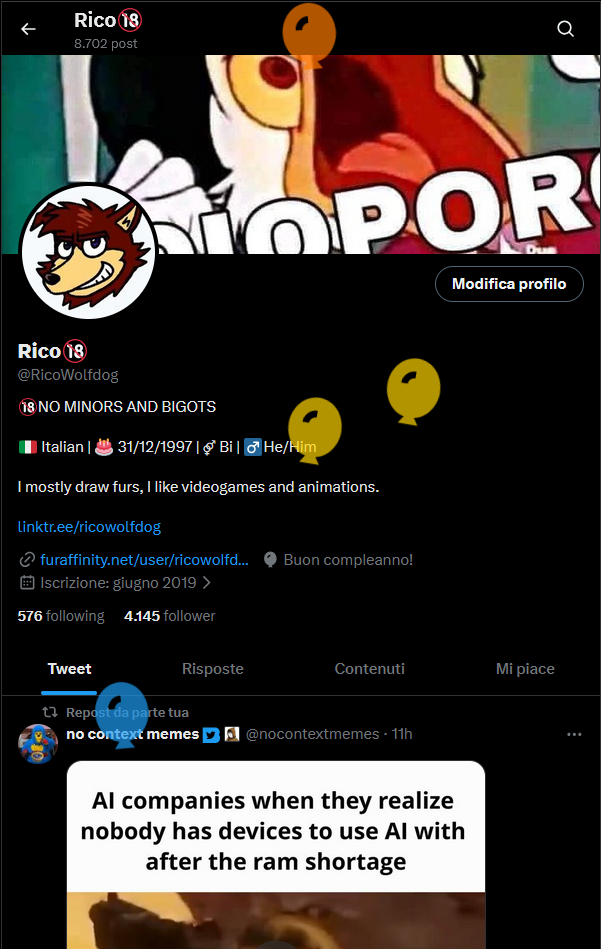Open no context memes avatar
Screen dimensions: 601x949
click(x=38, y=744)
